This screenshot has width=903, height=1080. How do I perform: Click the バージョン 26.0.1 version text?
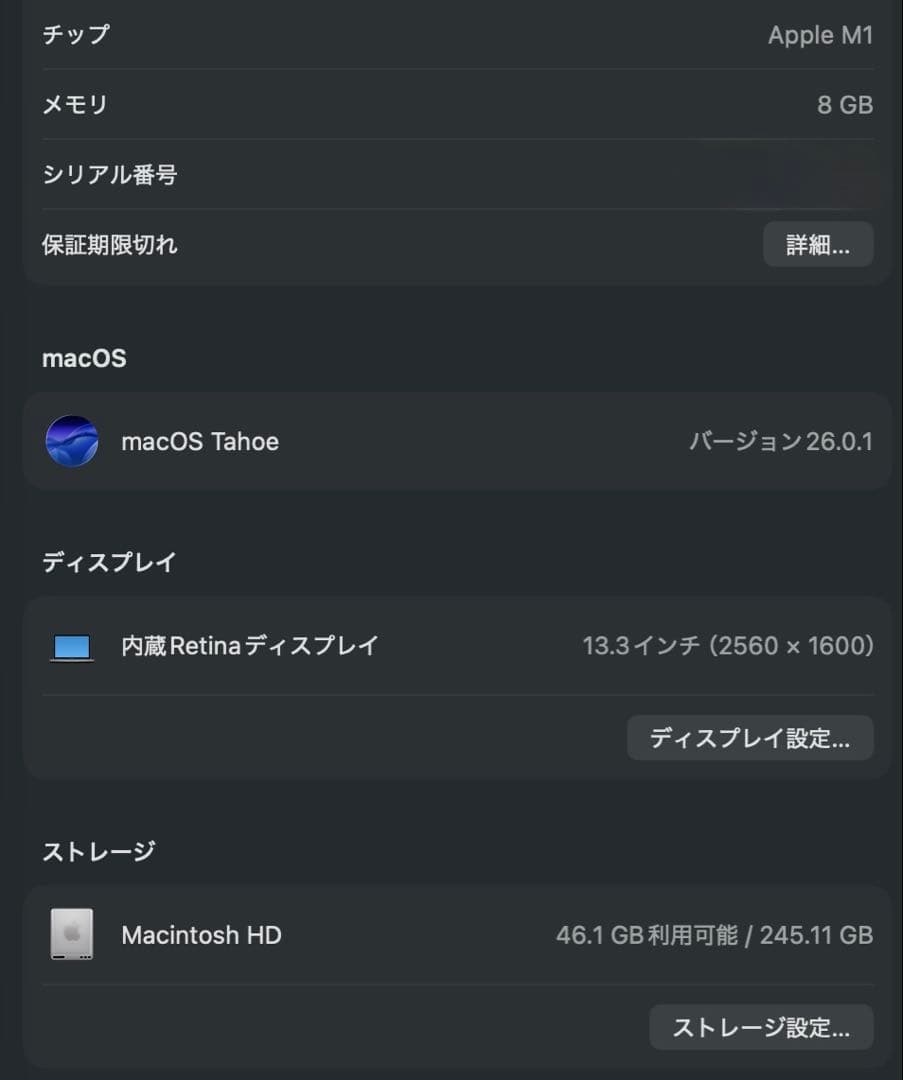[779, 441]
